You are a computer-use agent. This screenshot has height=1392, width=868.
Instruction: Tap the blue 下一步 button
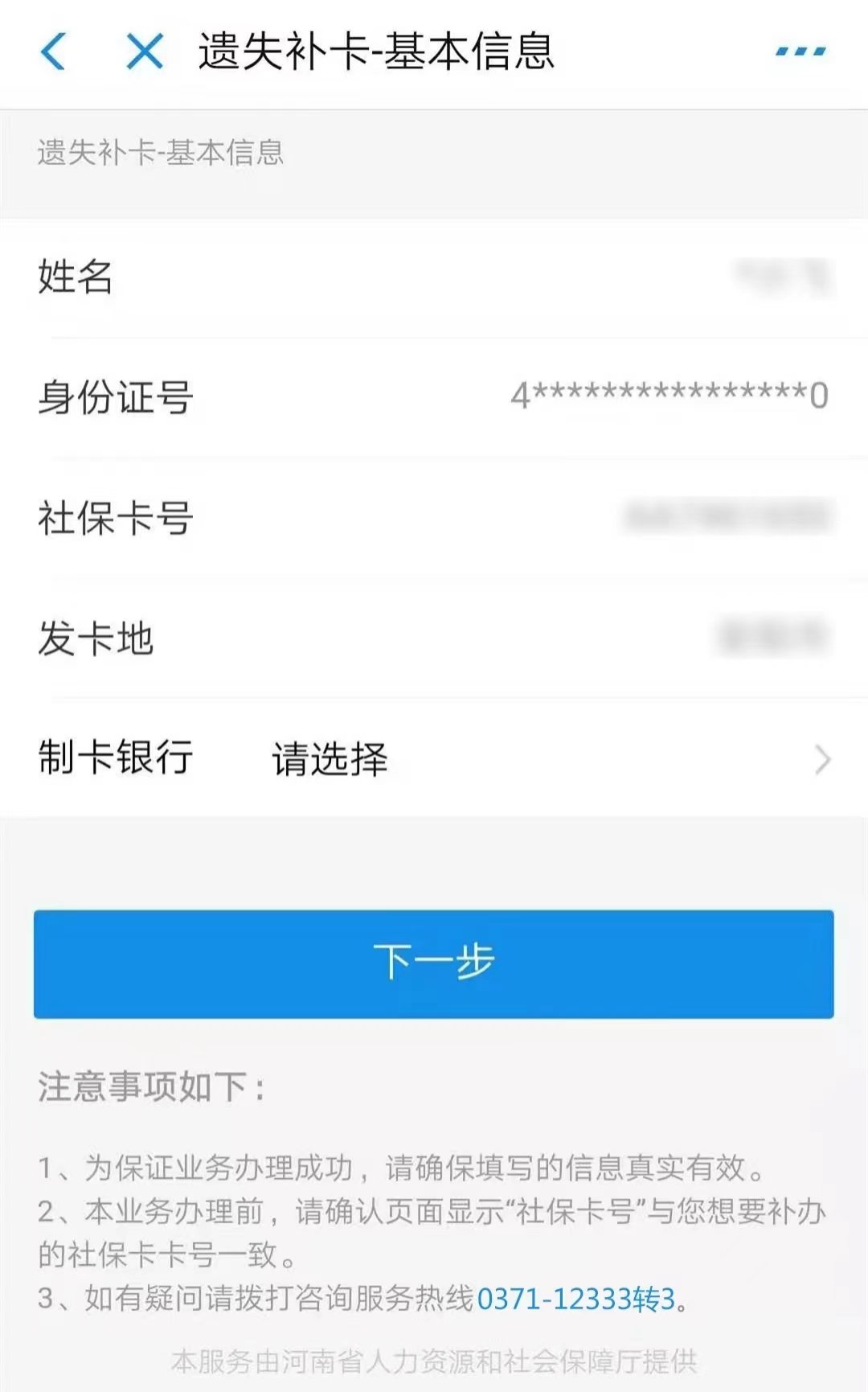click(x=434, y=963)
